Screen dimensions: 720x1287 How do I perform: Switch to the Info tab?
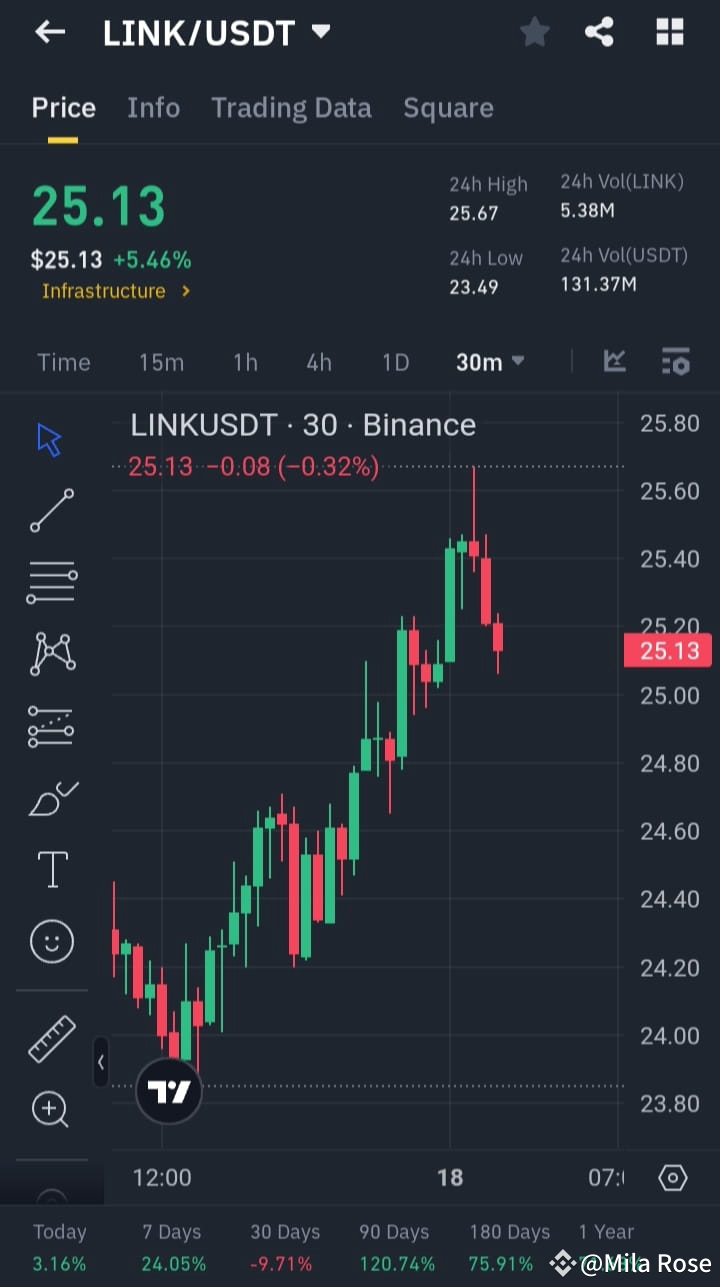(x=153, y=107)
